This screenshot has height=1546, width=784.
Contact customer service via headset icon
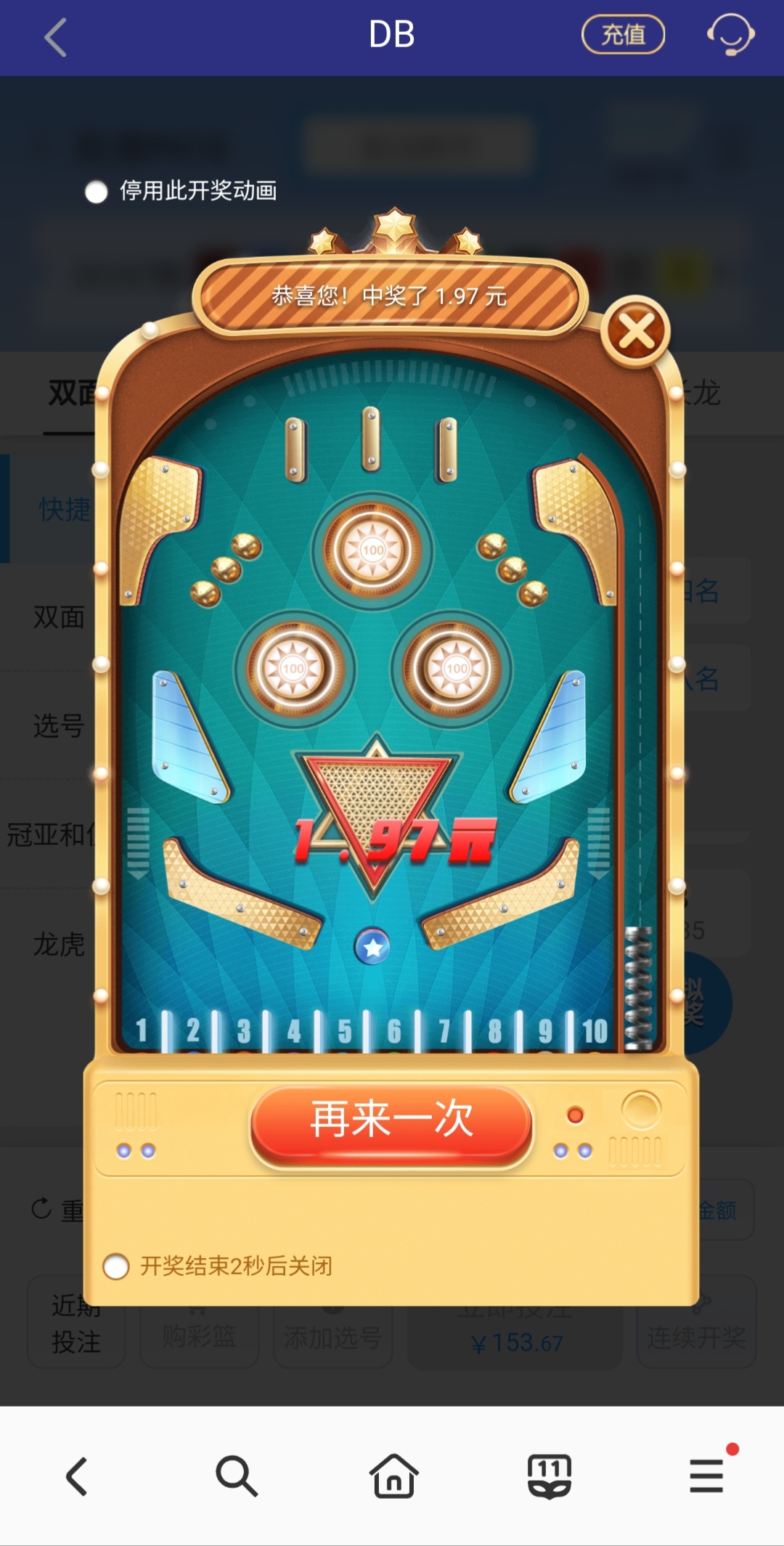(730, 34)
